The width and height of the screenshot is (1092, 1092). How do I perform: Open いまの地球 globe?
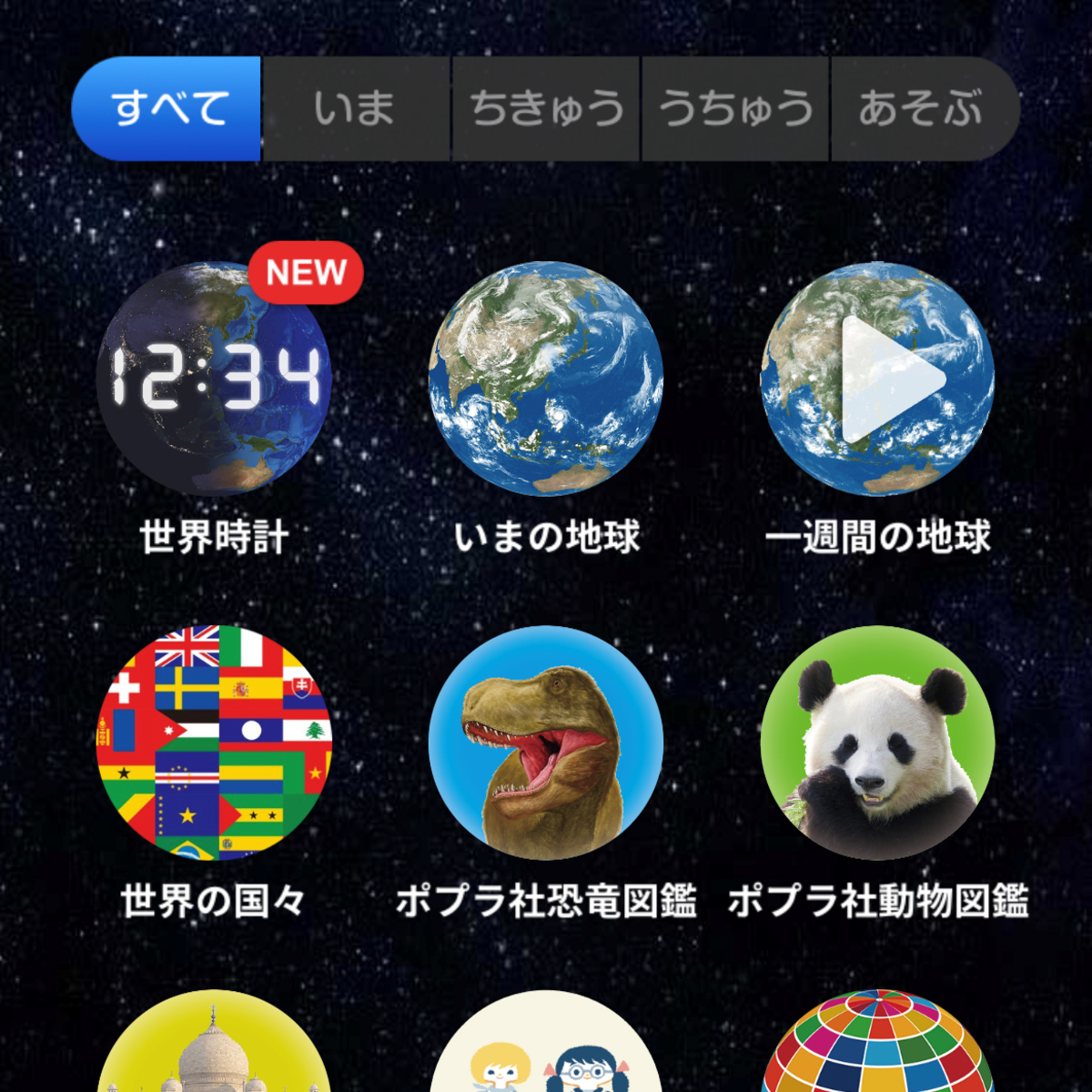(546, 379)
